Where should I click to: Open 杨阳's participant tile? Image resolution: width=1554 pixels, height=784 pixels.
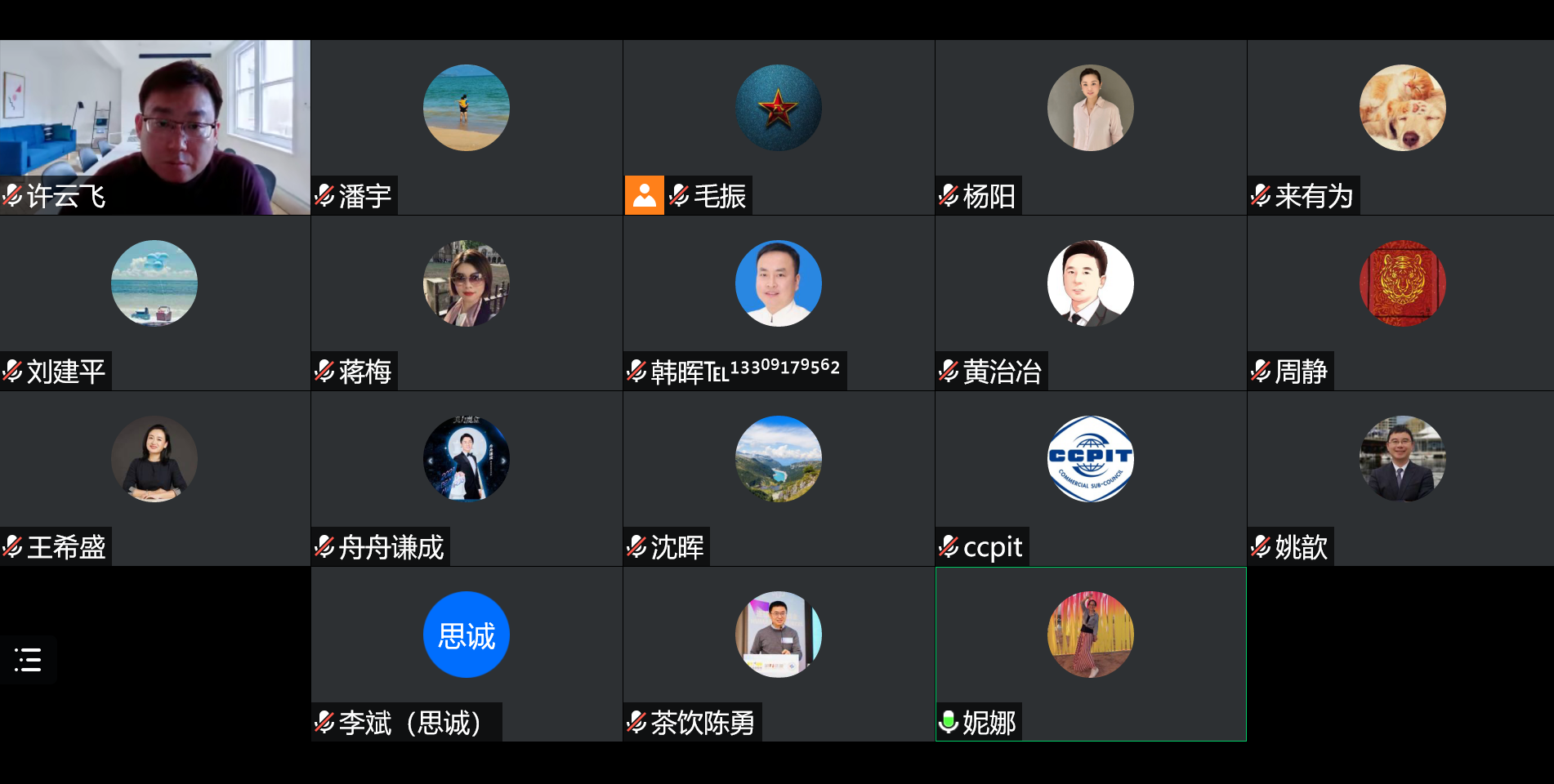pyautogui.click(x=1091, y=127)
